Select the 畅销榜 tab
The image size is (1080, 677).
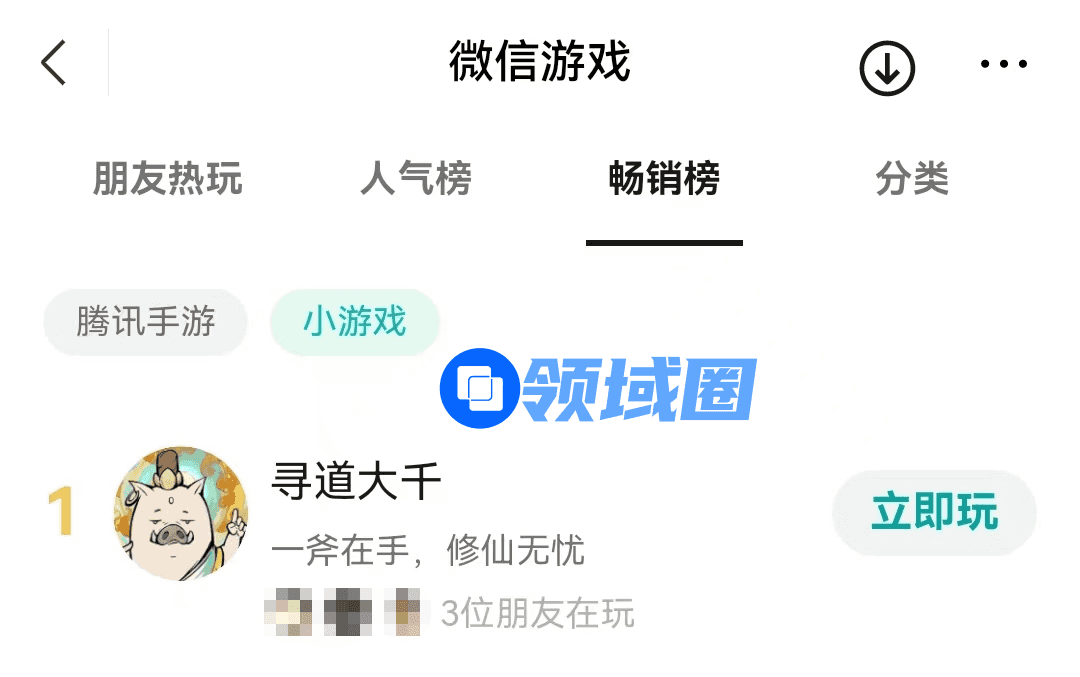coord(664,180)
